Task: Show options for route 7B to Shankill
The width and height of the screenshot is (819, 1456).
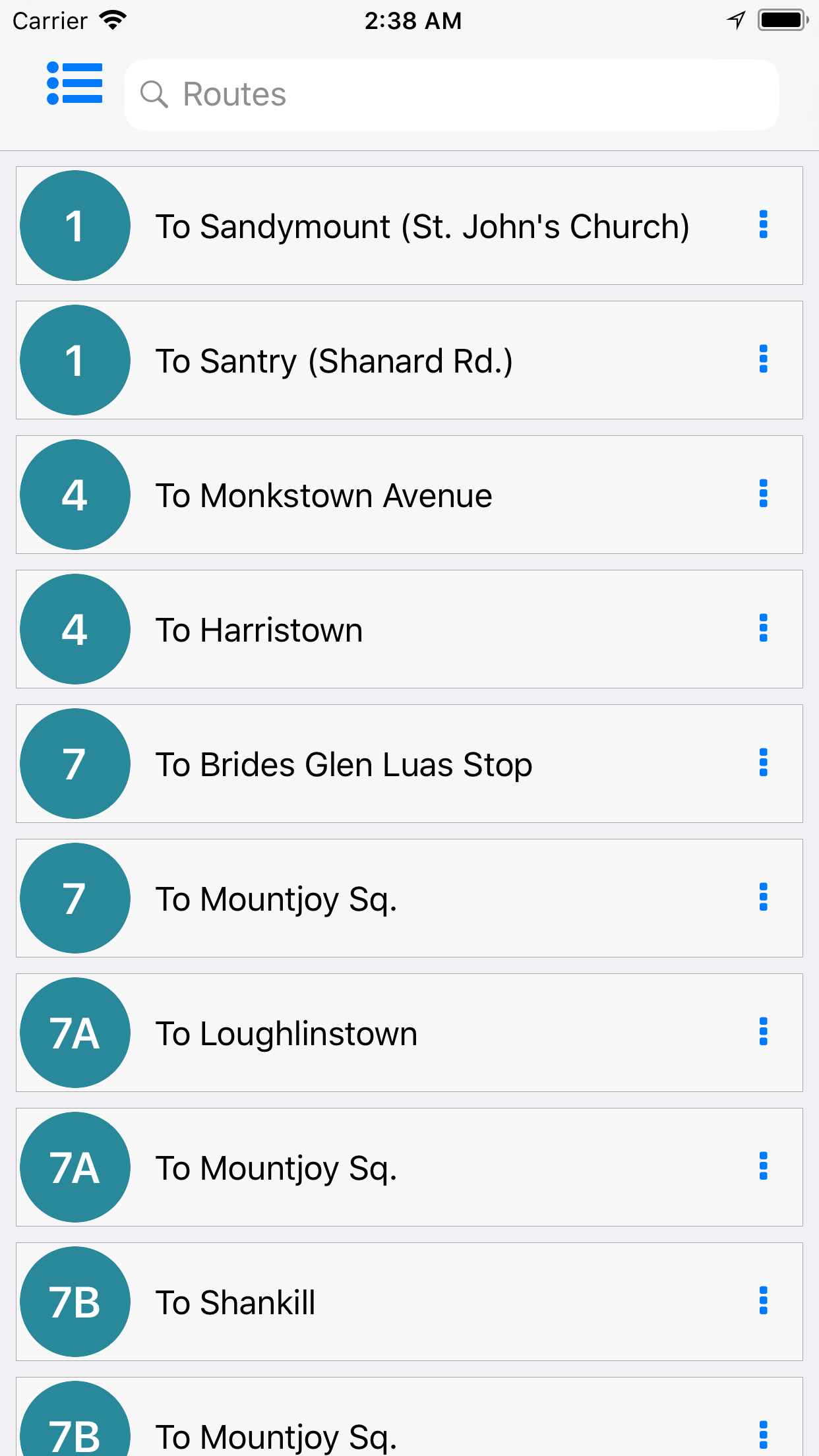Action: point(763,1301)
